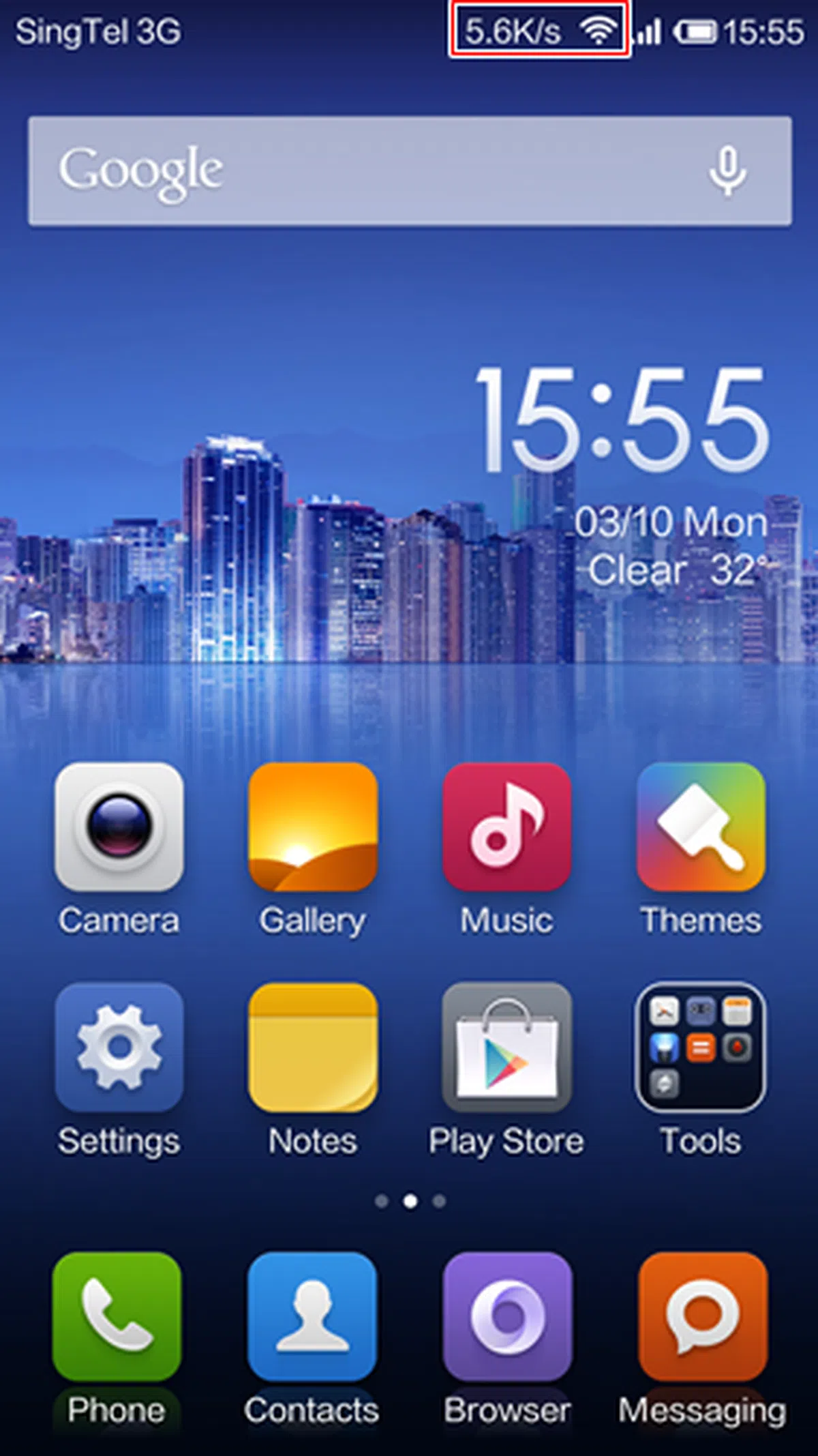Launch the Themes app

pos(701,827)
